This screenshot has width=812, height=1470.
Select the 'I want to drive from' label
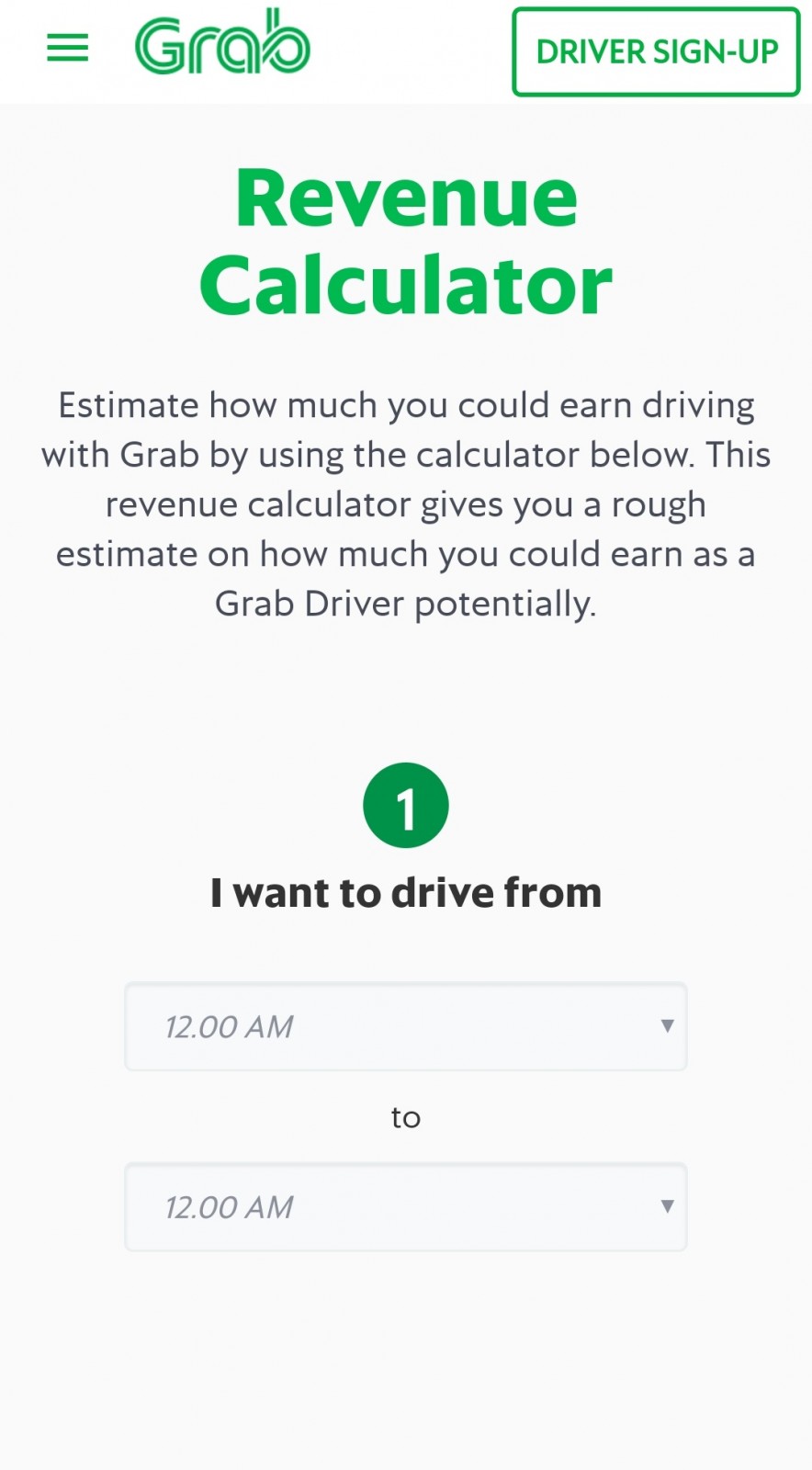click(405, 891)
